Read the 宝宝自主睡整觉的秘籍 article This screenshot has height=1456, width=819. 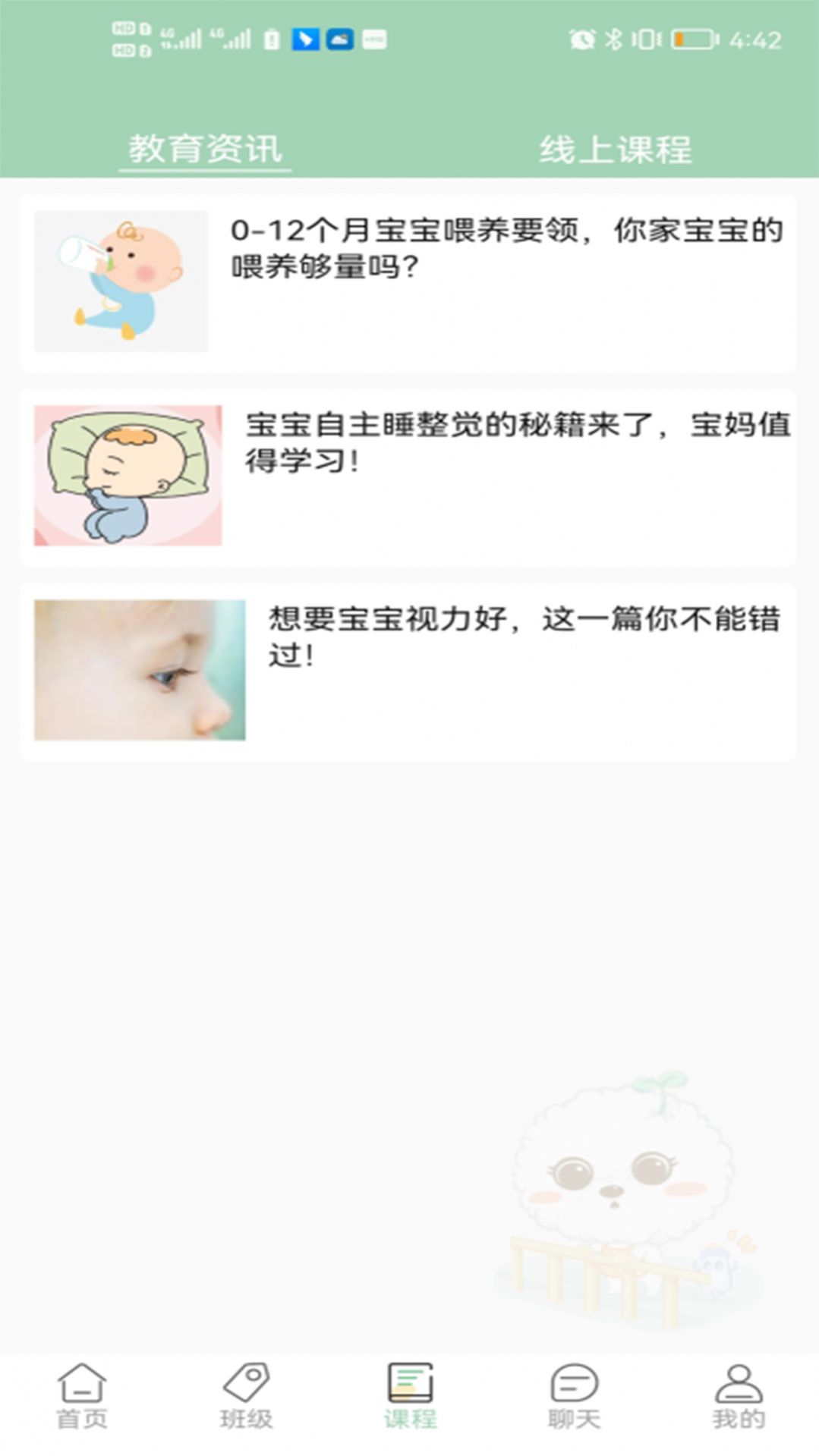(x=516, y=442)
